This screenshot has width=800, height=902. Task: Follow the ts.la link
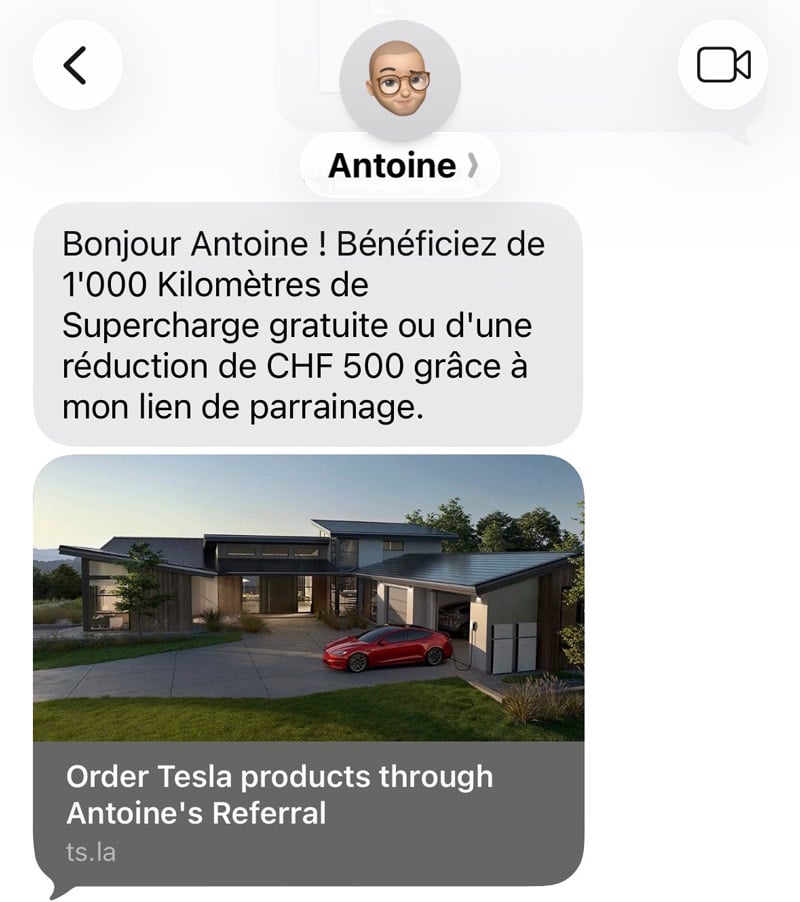tap(91, 852)
